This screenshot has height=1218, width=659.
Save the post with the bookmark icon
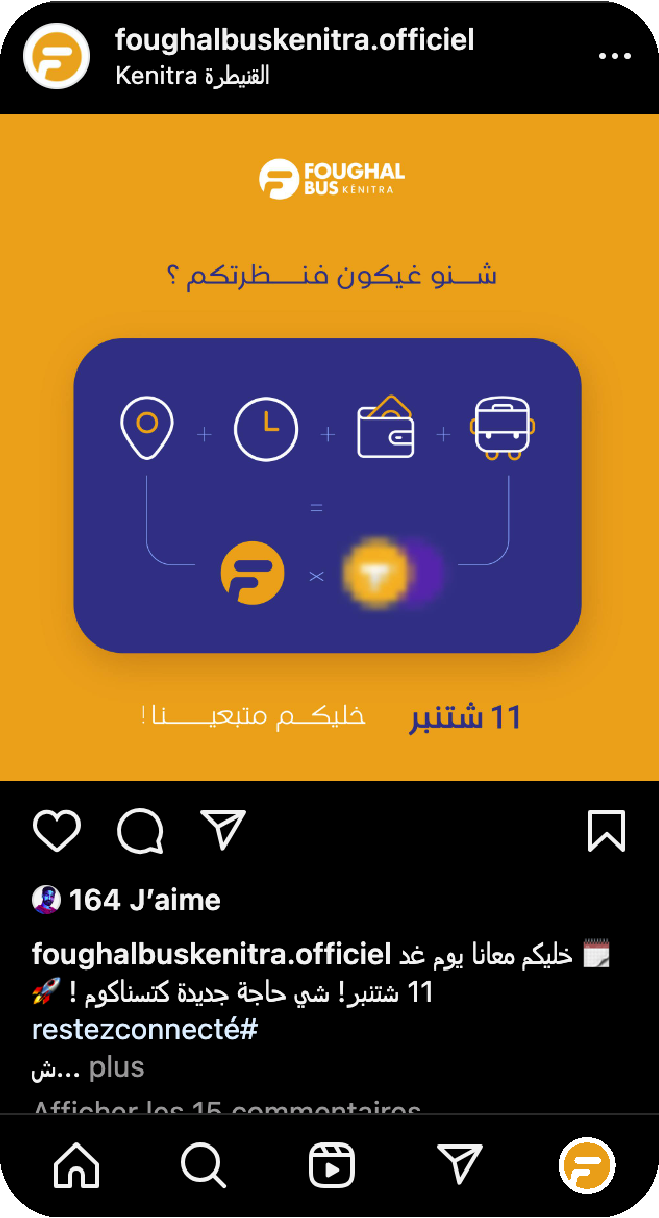(x=606, y=831)
